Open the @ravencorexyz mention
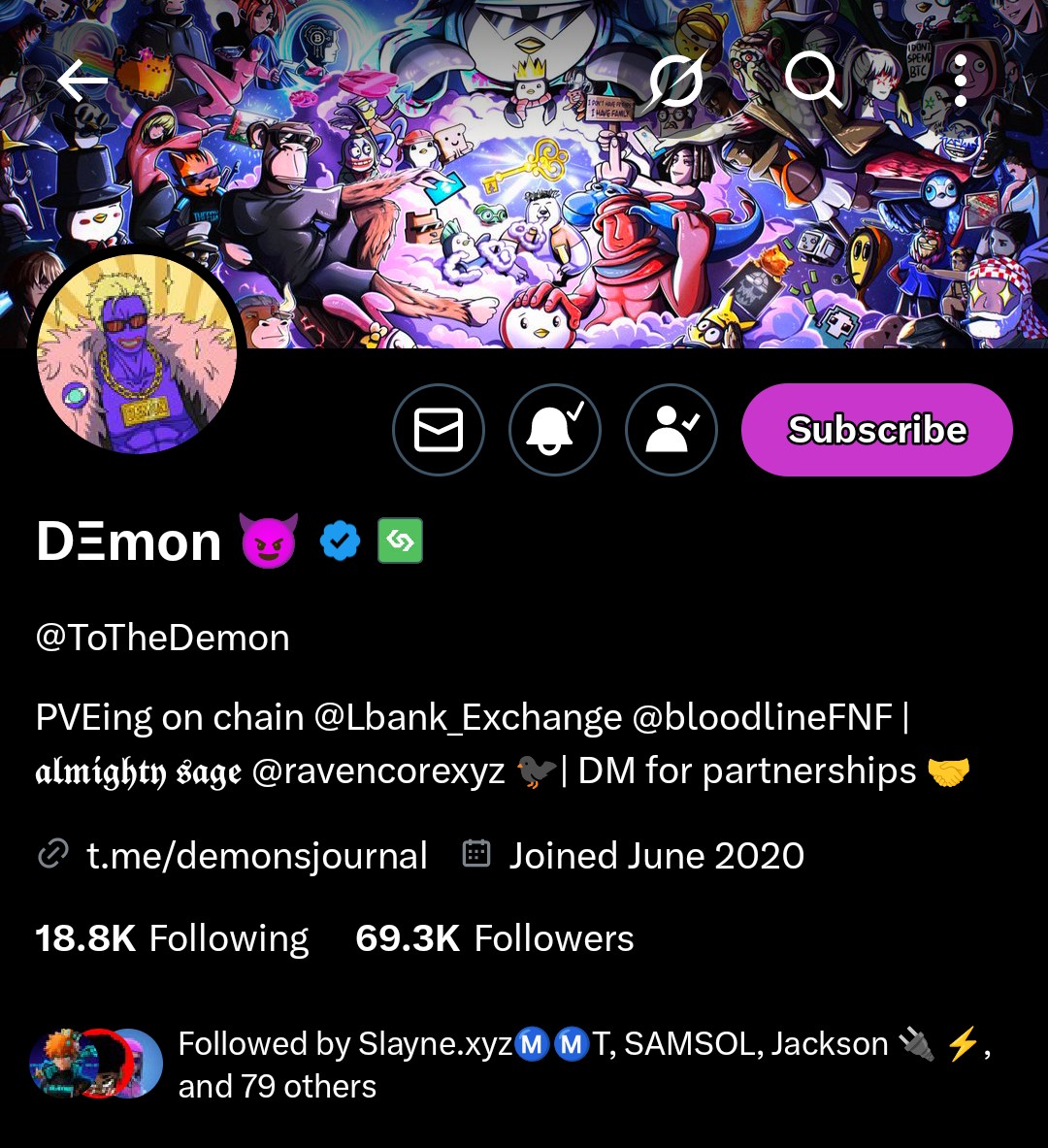 (378, 771)
